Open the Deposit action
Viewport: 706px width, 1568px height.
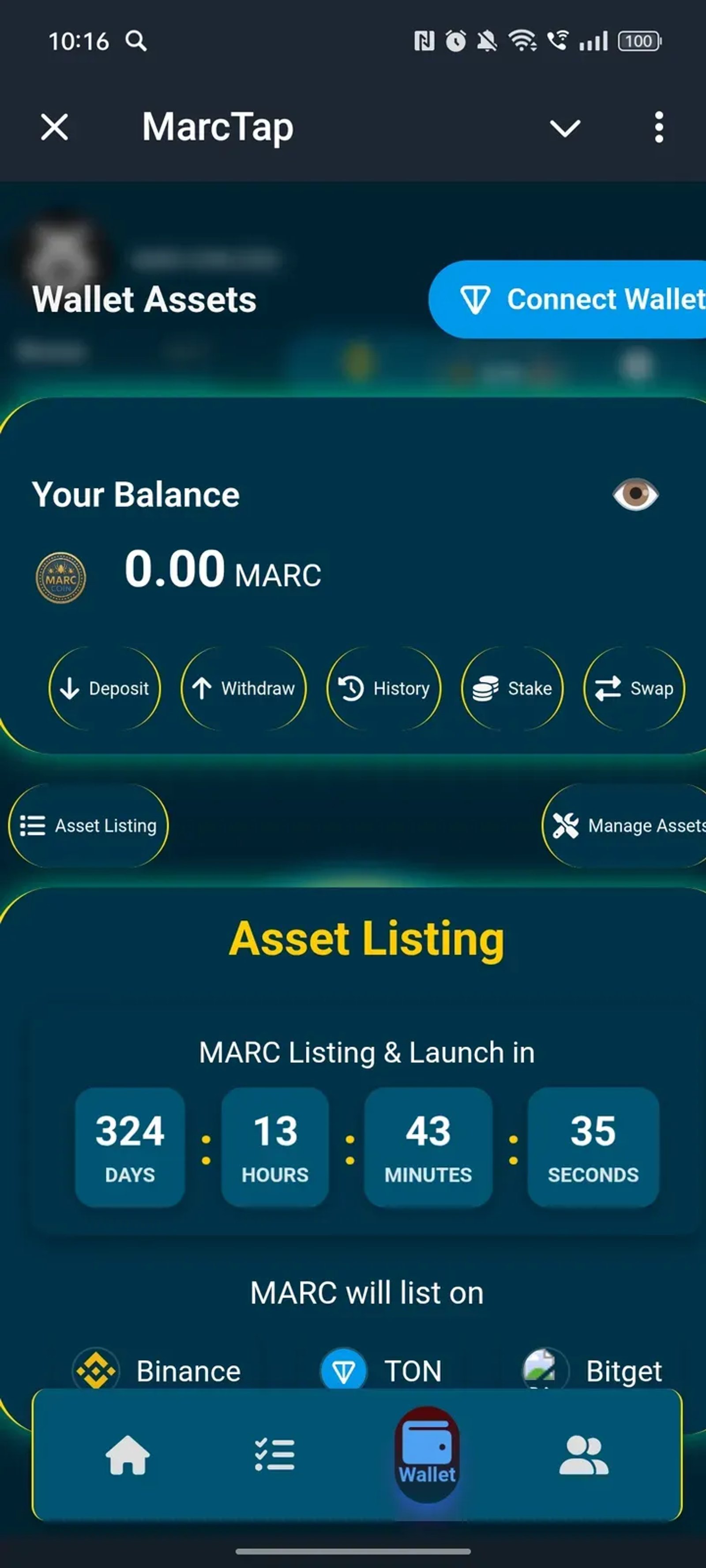pos(105,688)
